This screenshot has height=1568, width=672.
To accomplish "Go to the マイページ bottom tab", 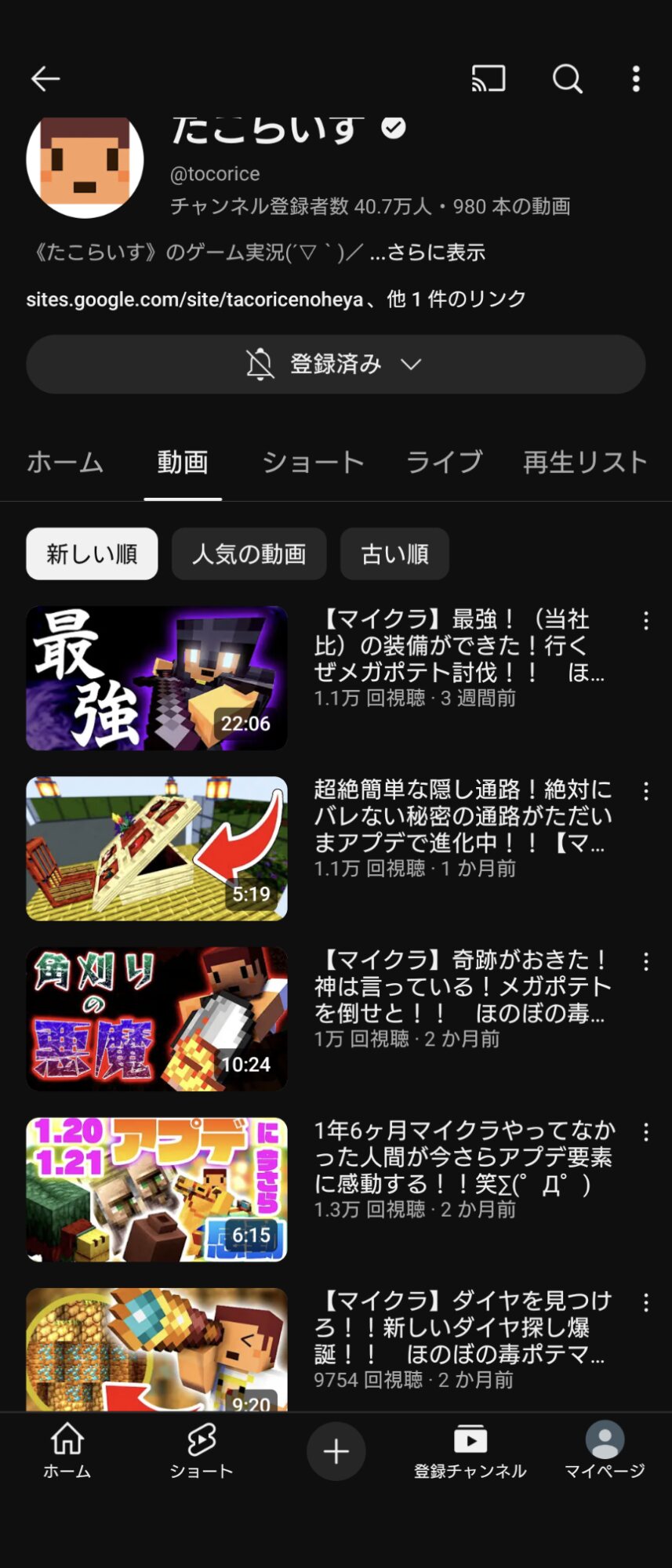I will pos(605,1451).
